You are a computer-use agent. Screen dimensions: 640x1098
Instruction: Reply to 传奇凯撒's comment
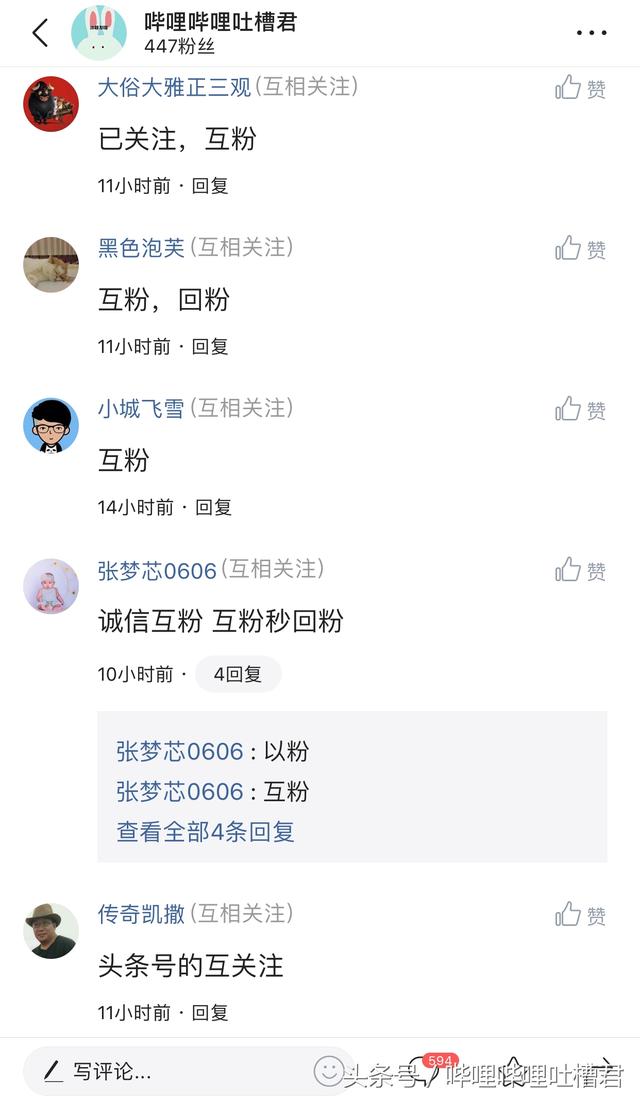(x=210, y=1013)
